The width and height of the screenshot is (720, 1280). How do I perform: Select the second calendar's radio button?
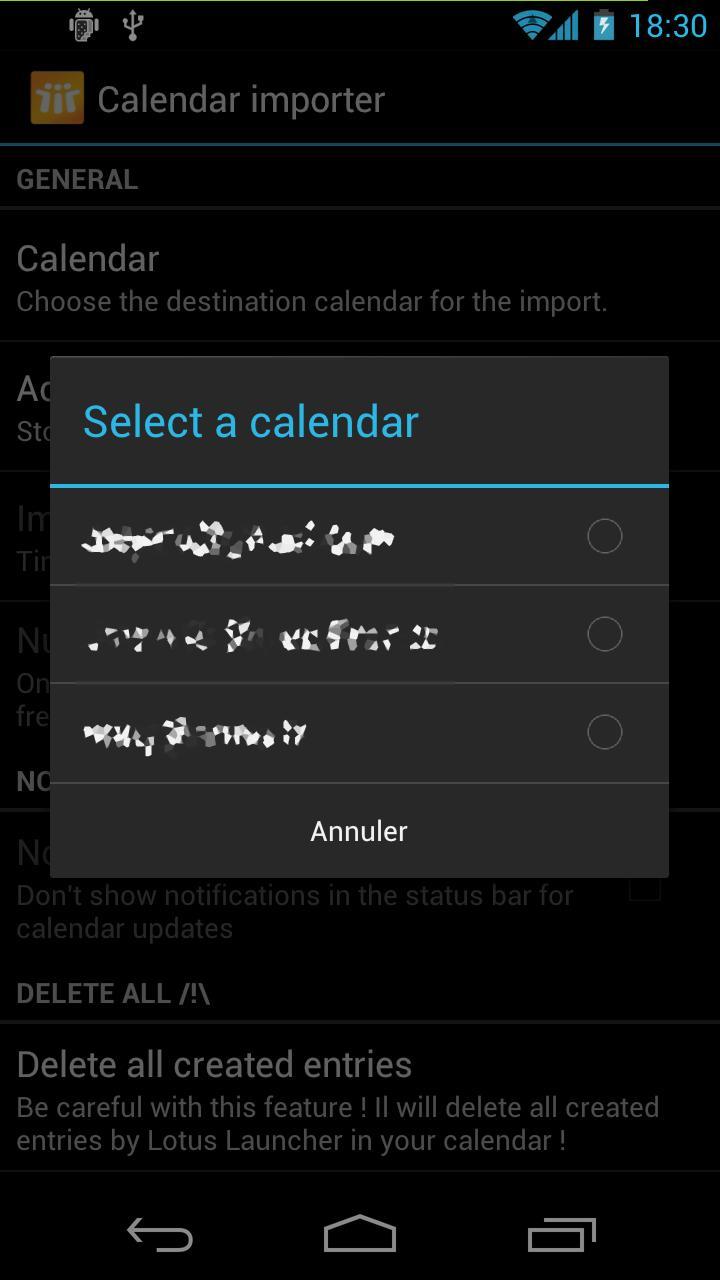[604, 634]
